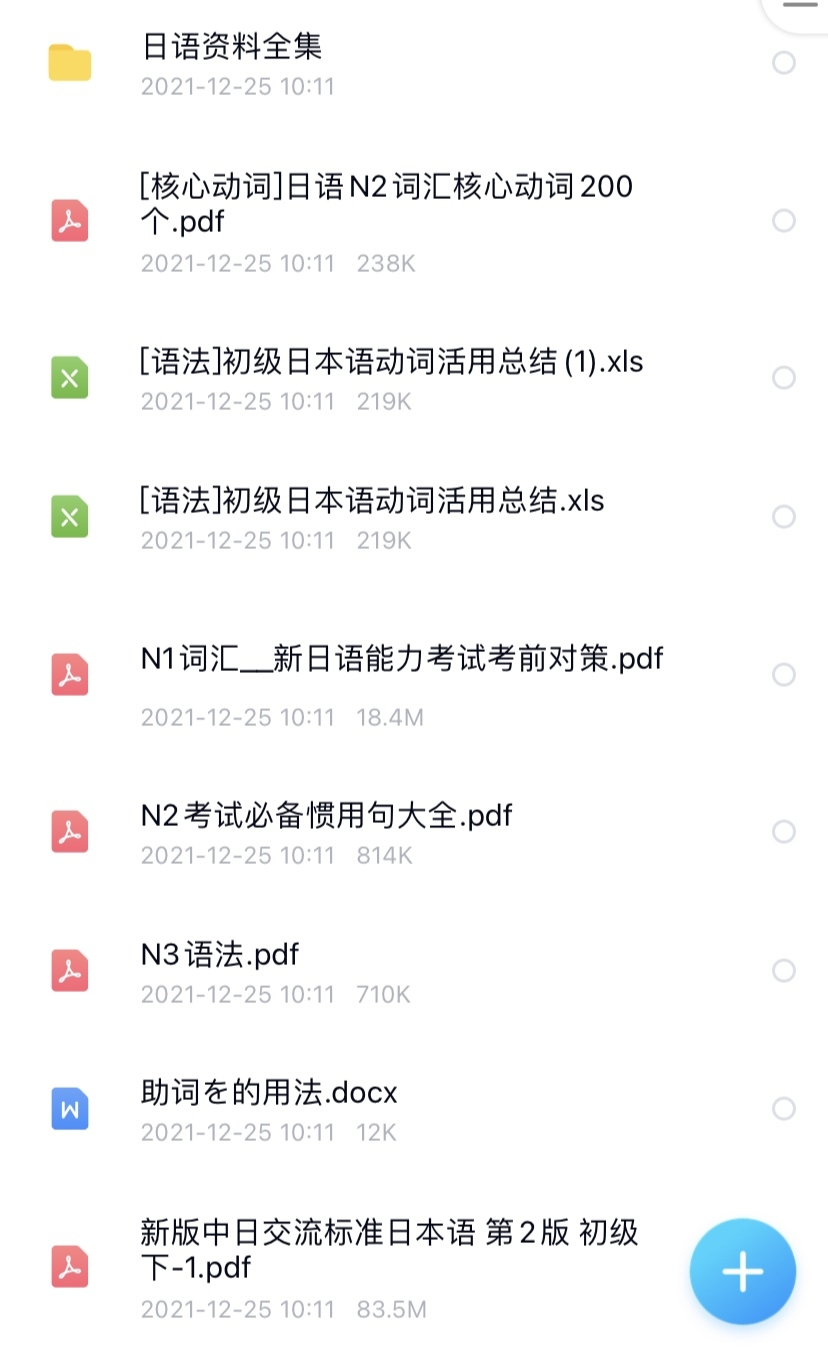Mark 初级日本语动词活用总结.xls selection circle
Viewport: 828px width, 1350px height.
(x=784, y=517)
